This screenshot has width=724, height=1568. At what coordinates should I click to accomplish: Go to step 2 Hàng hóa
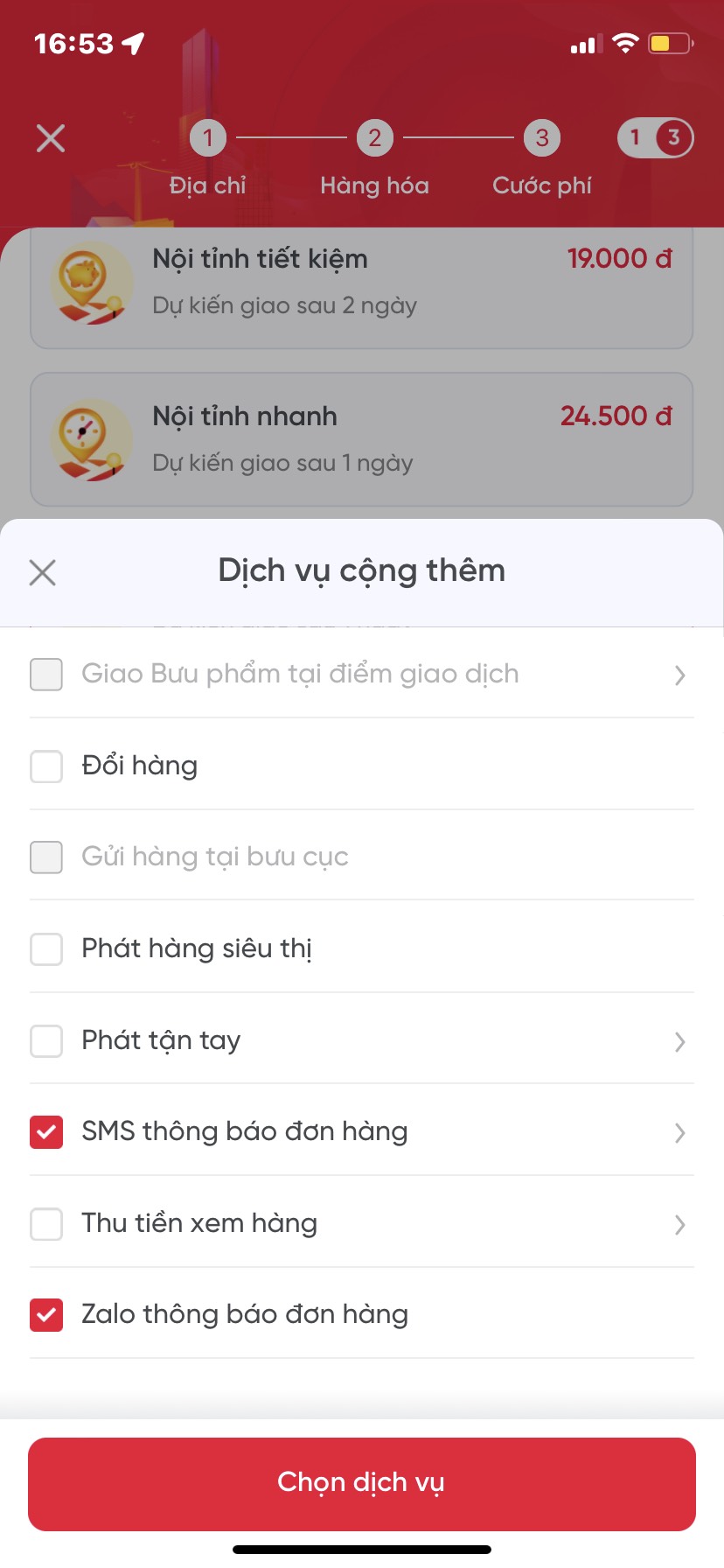click(x=374, y=138)
